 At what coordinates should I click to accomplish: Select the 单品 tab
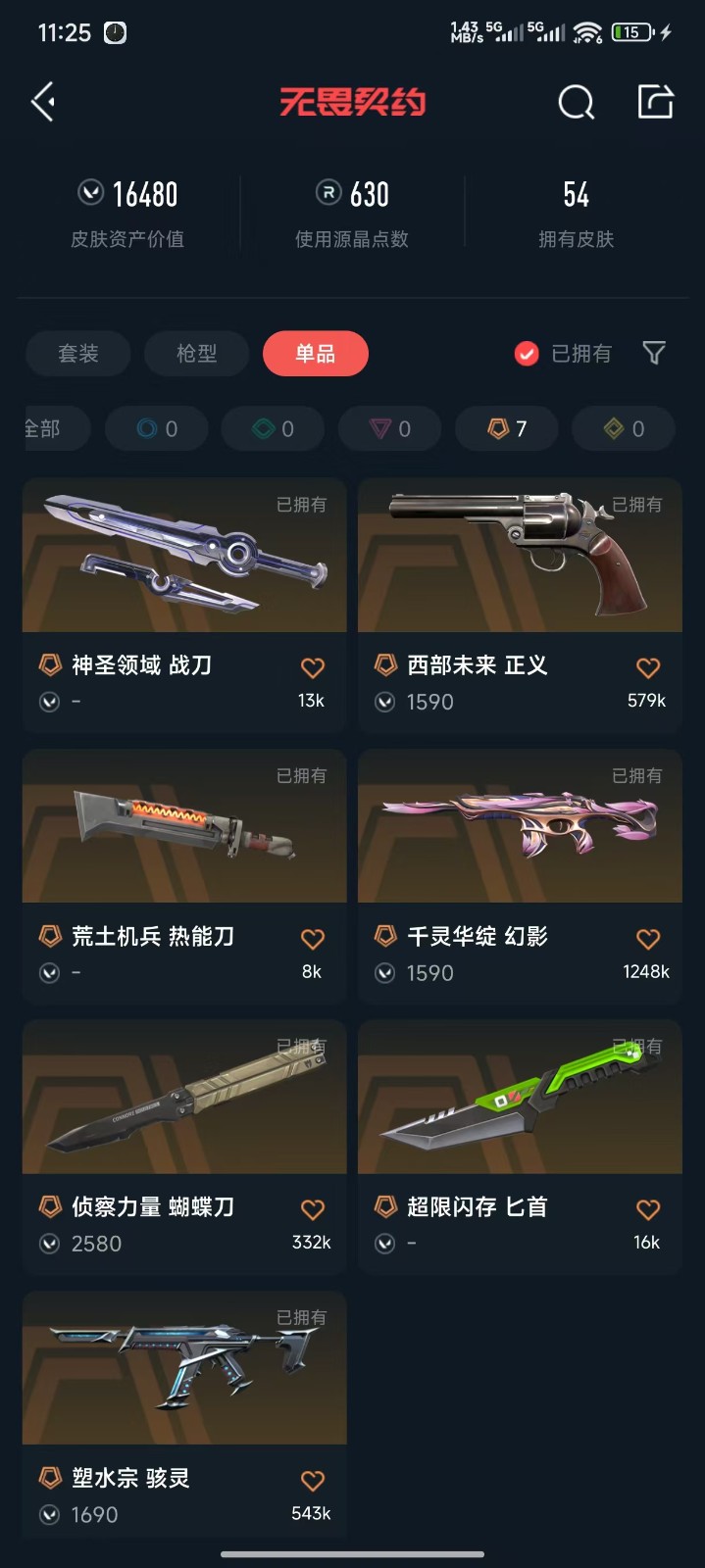click(315, 354)
